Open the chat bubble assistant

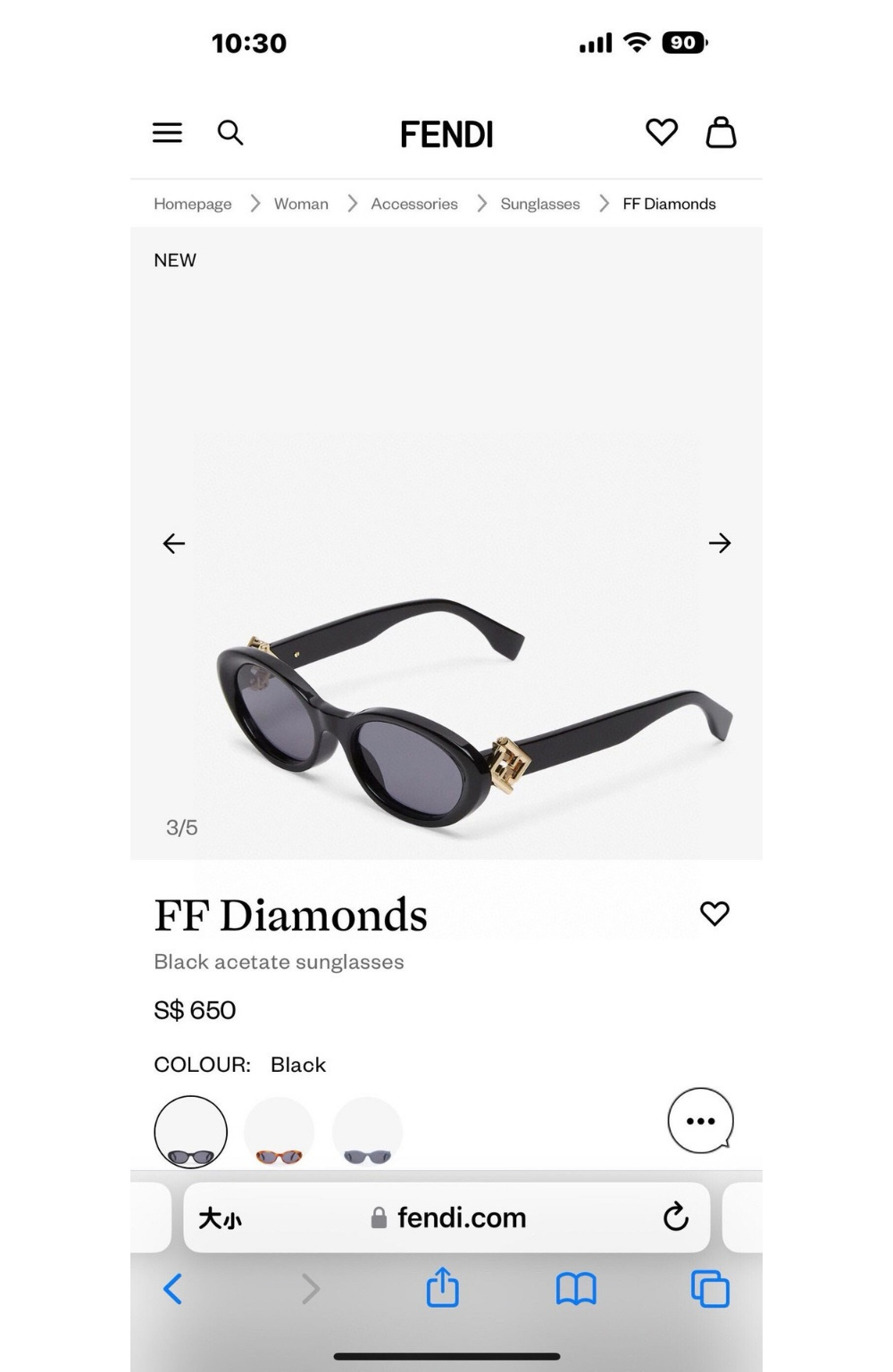[x=701, y=1120]
